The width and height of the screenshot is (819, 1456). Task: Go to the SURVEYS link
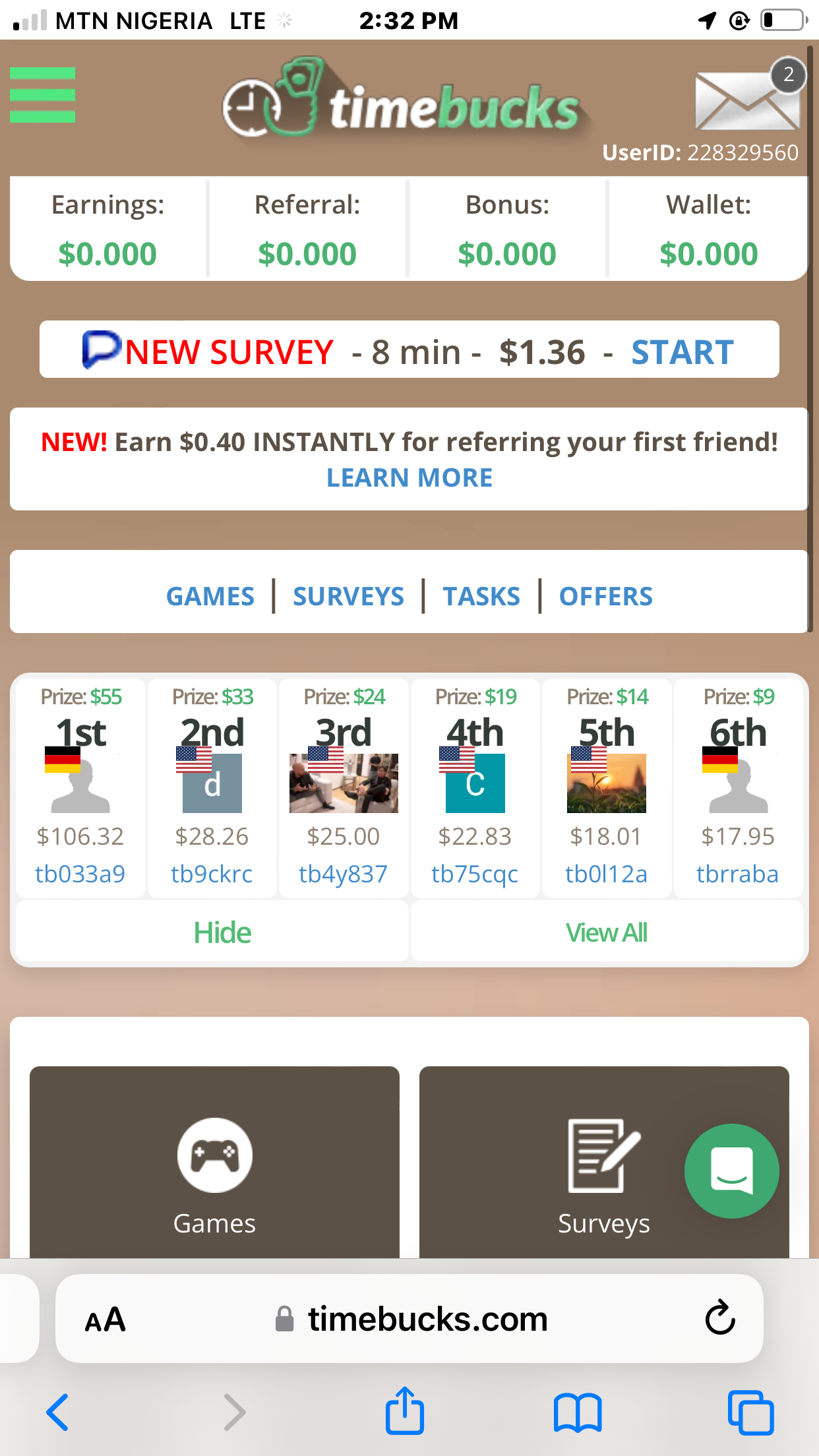348,596
